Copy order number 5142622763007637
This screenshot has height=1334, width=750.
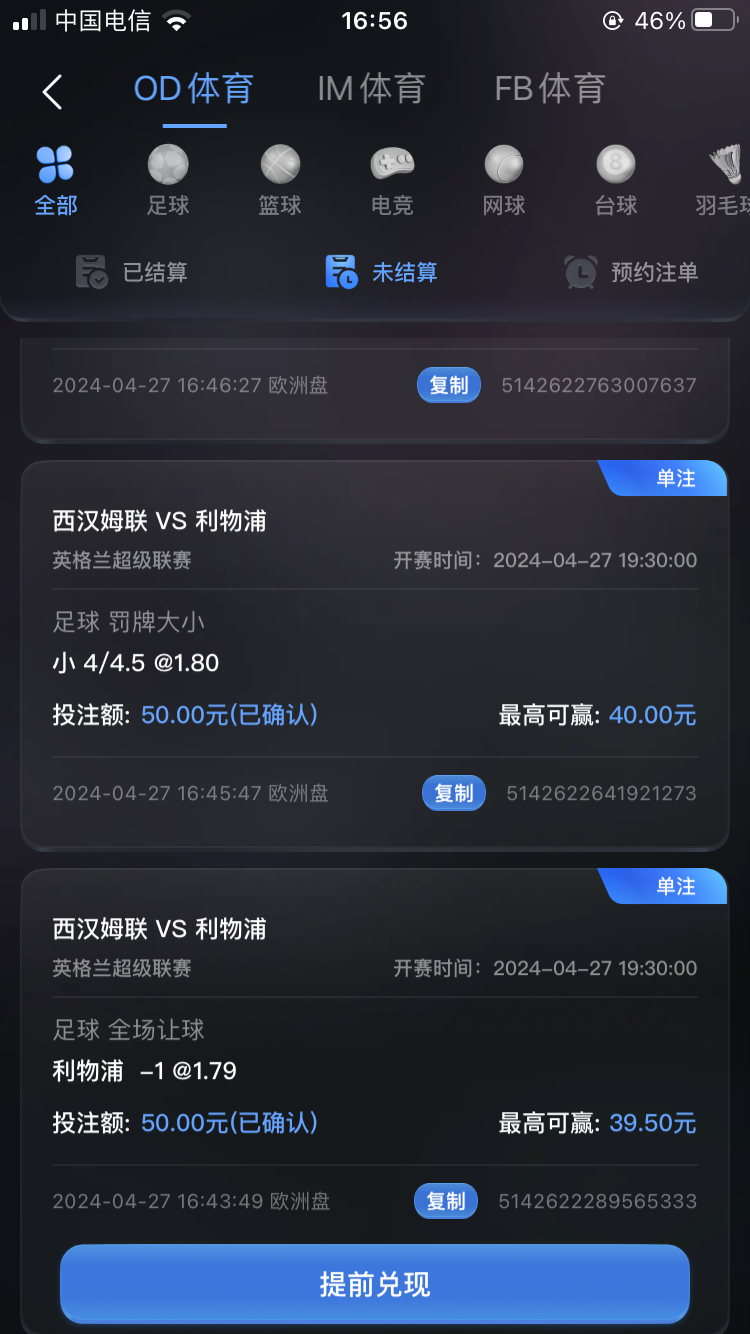449,385
